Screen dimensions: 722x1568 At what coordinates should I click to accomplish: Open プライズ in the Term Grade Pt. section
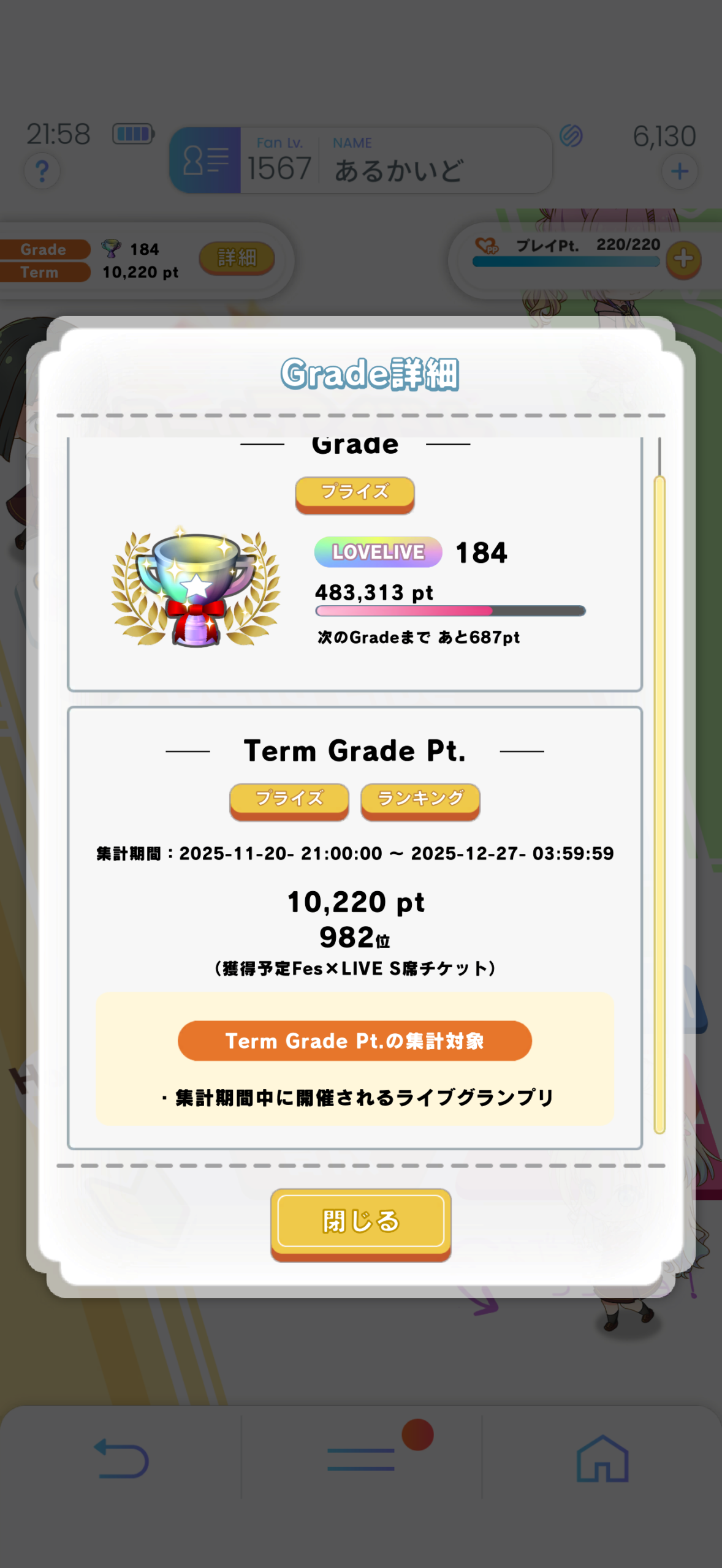(289, 800)
